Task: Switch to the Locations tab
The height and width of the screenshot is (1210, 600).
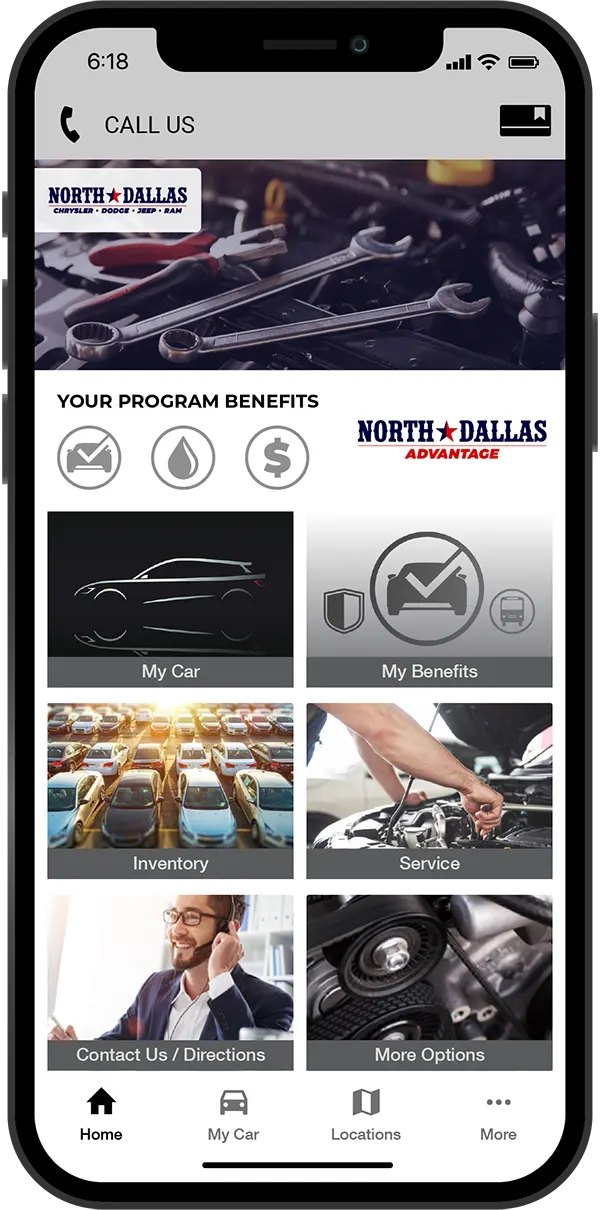Action: click(366, 1115)
